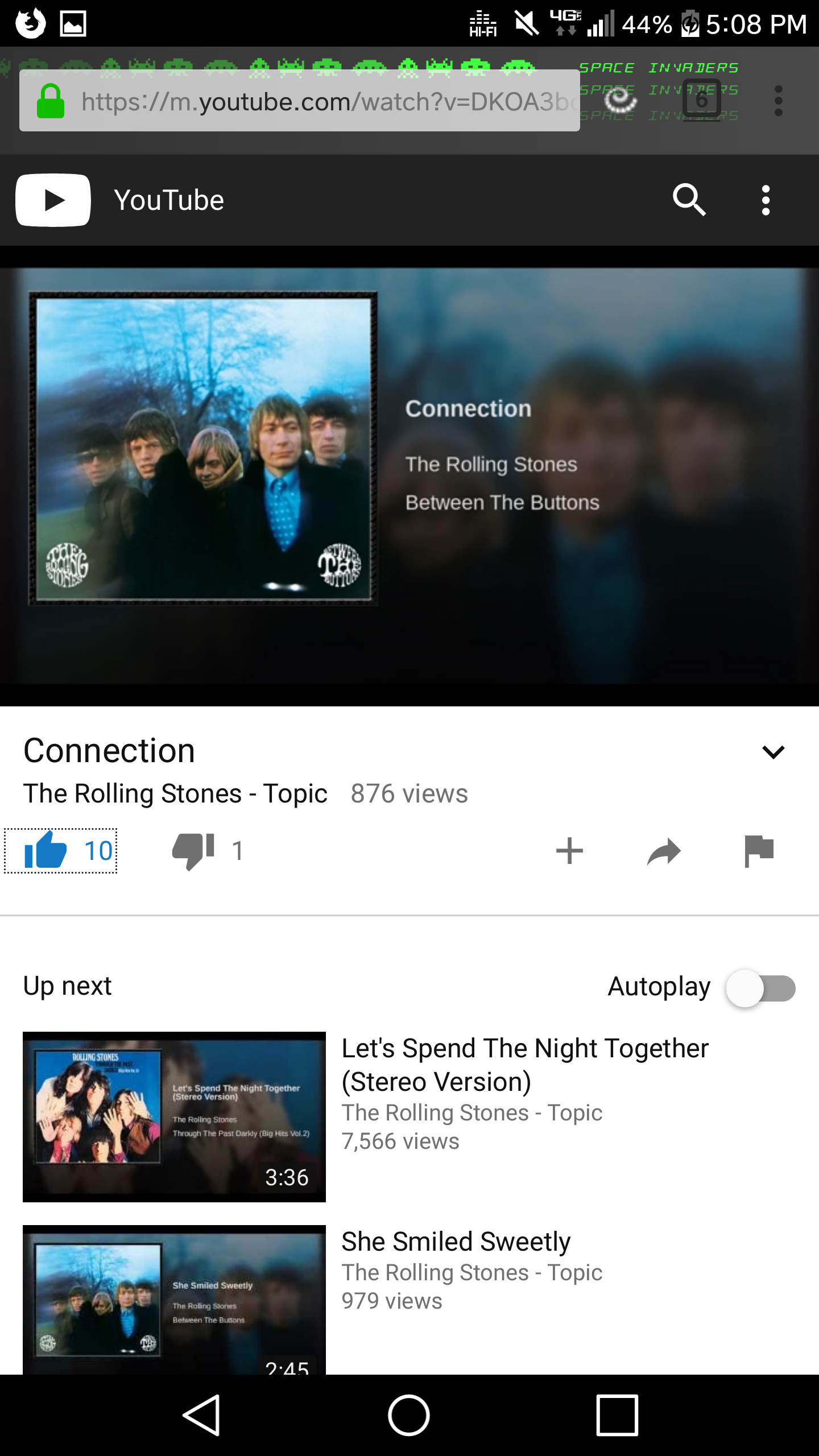The image size is (819, 1456).
Task: Open the browser tabs counter
Action: (x=701, y=100)
